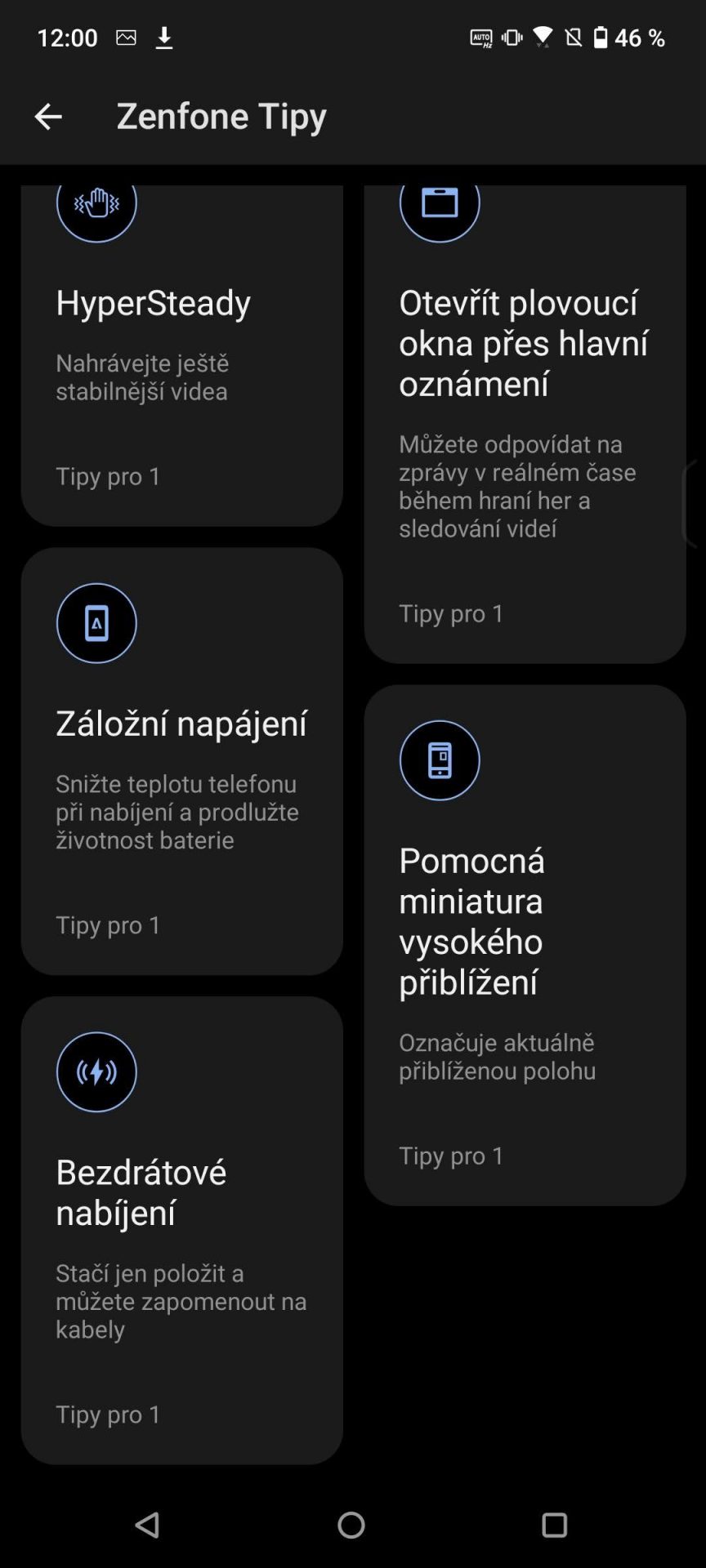Open the Otevřít plovoucí okna tip card

(525, 424)
